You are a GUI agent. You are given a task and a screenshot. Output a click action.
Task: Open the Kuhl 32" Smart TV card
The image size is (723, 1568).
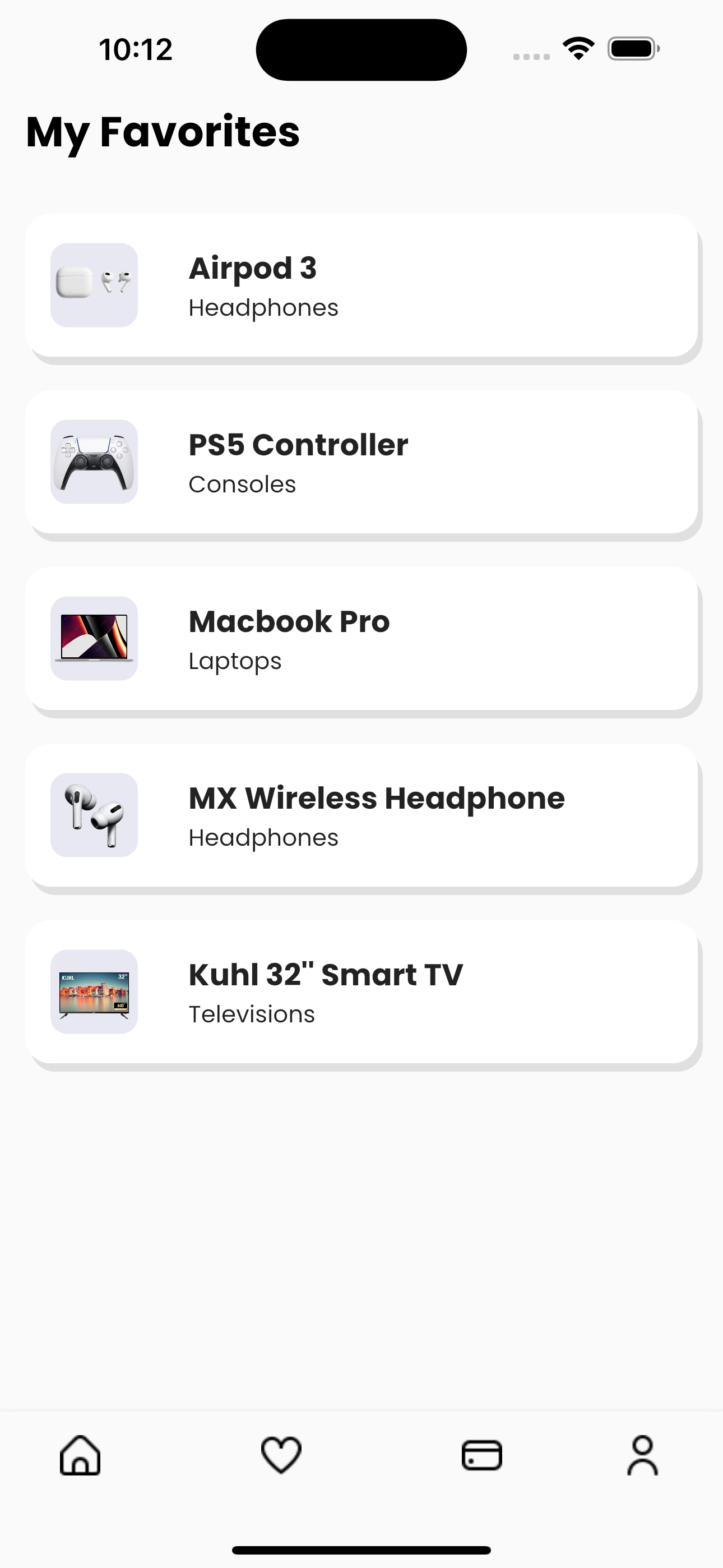(x=361, y=992)
